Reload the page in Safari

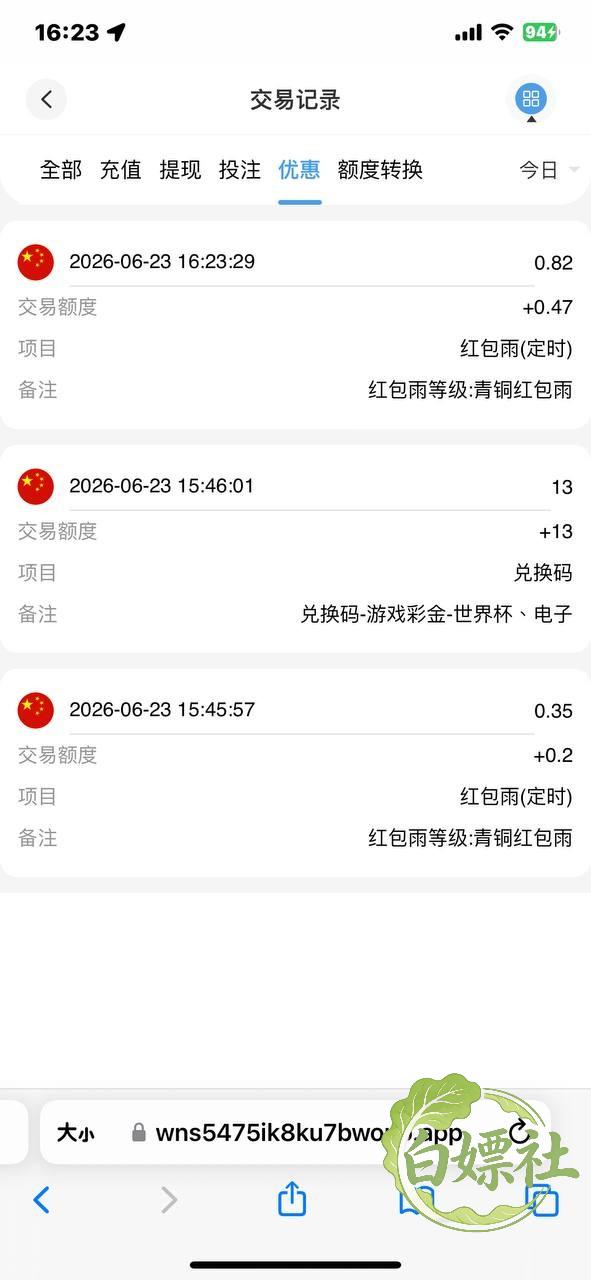point(519,1132)
